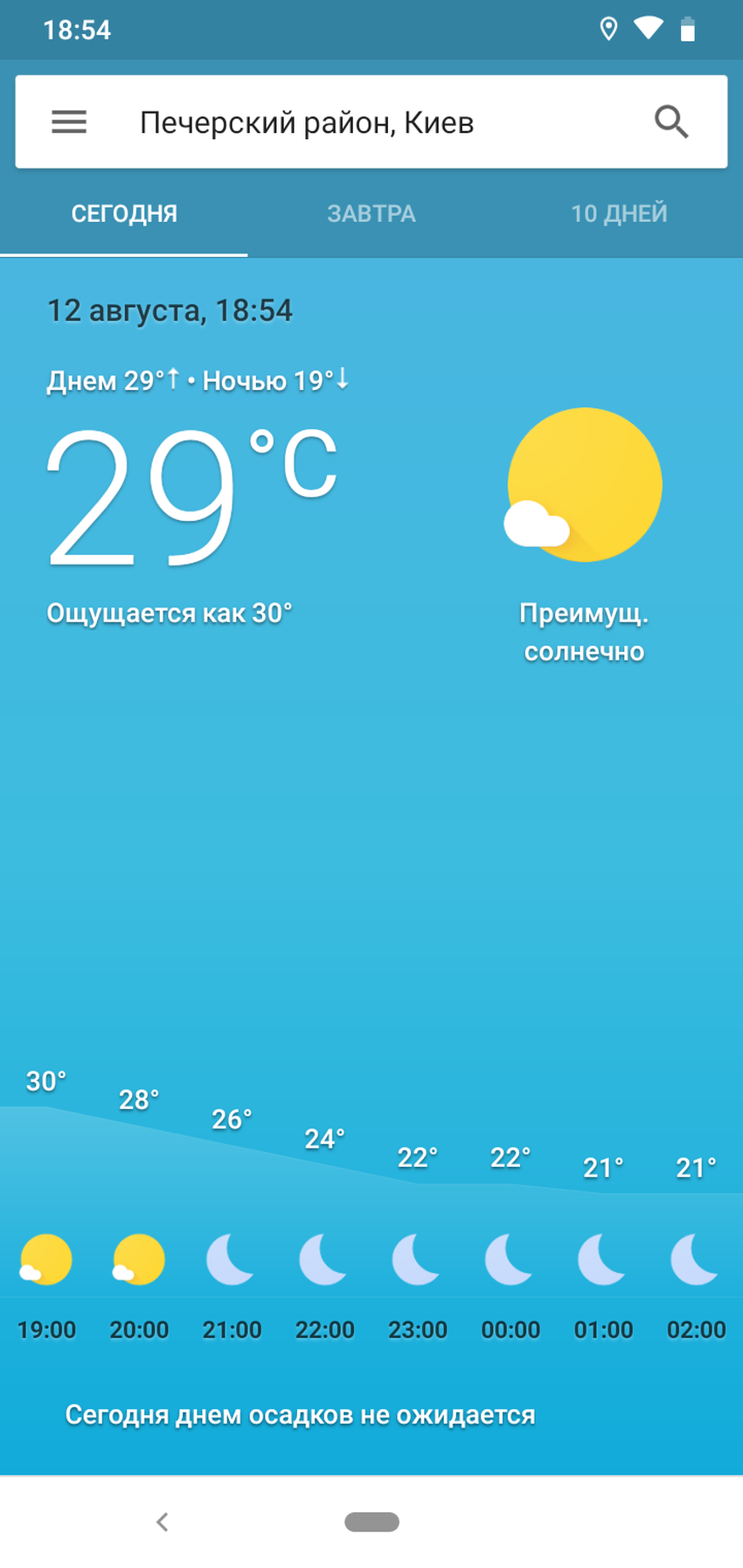Tap the Печерский район, Киев location field
743x1568 pixels.
click(x=307, y=122)
